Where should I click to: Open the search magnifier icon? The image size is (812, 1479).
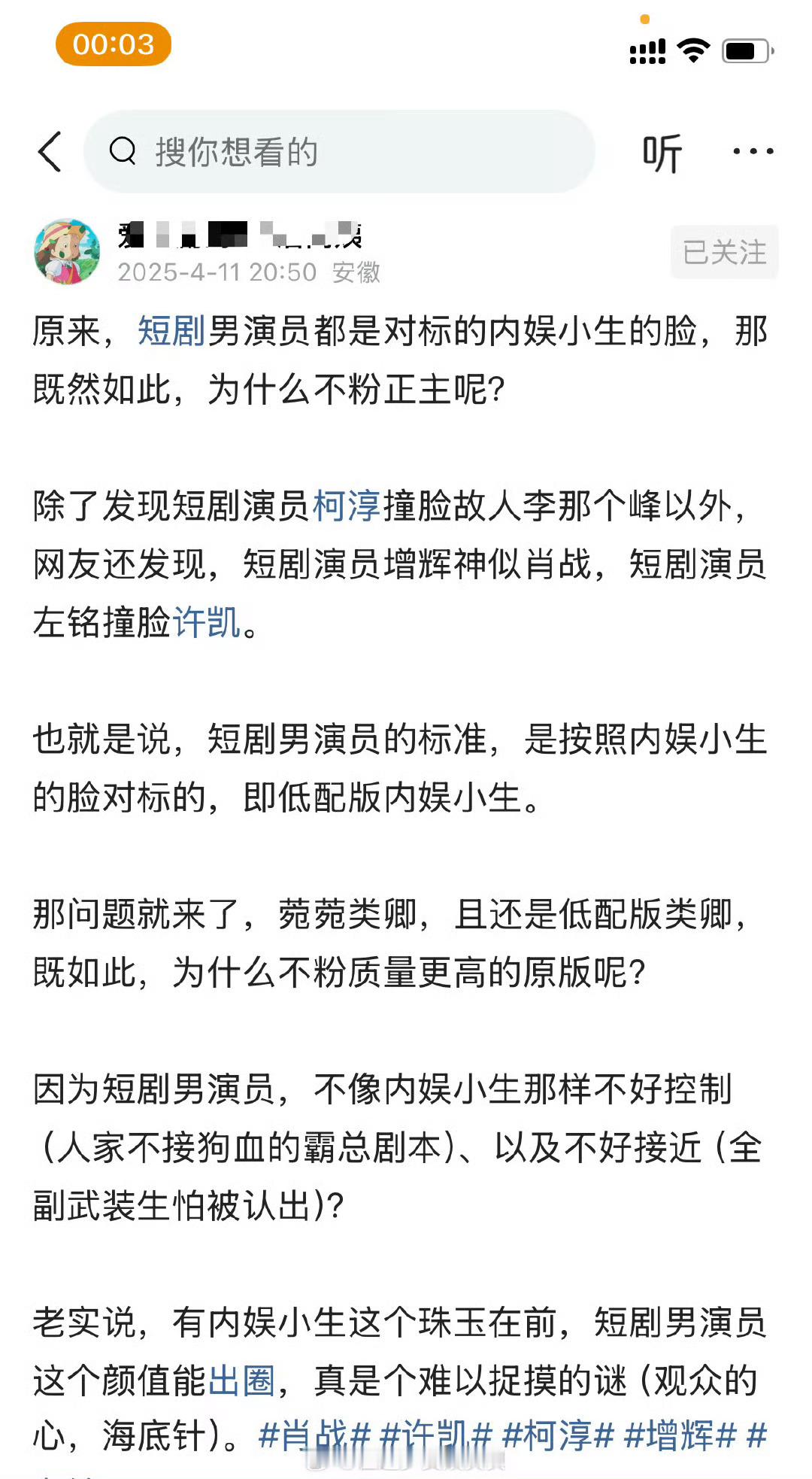click(123, 150)
